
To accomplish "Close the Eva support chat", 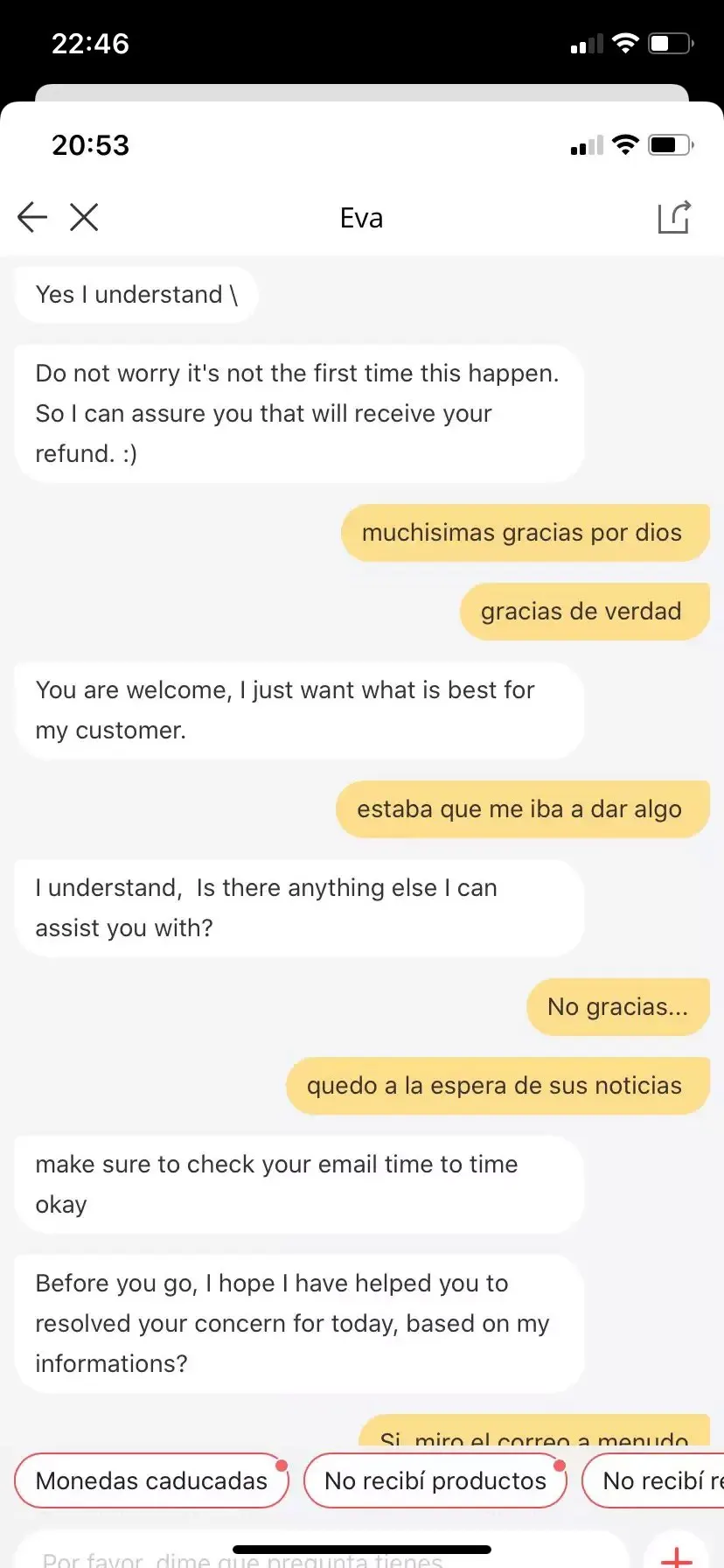I will tap(84, 217).
